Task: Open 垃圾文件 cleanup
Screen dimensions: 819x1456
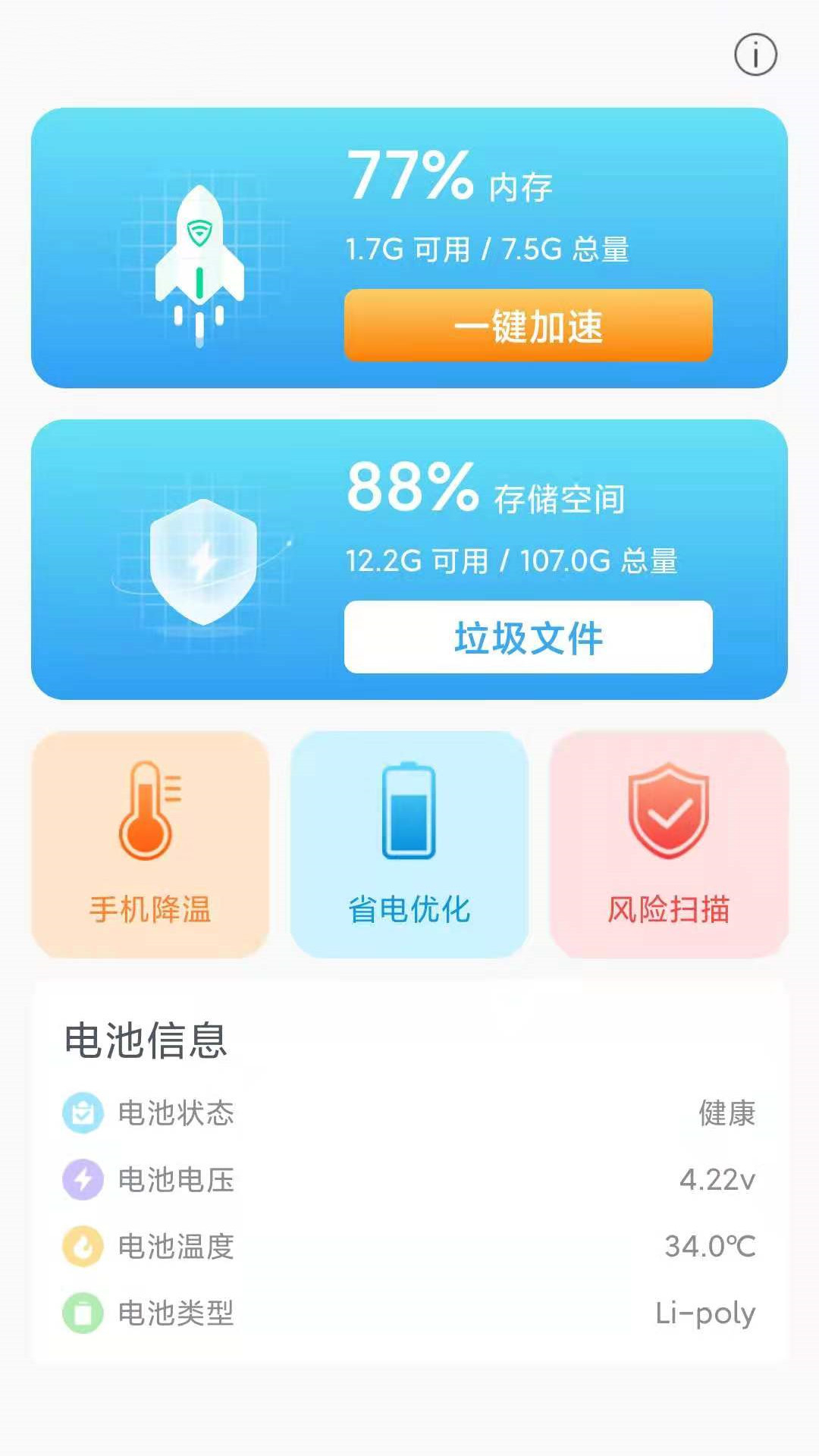Action: [x=529, y=637]
